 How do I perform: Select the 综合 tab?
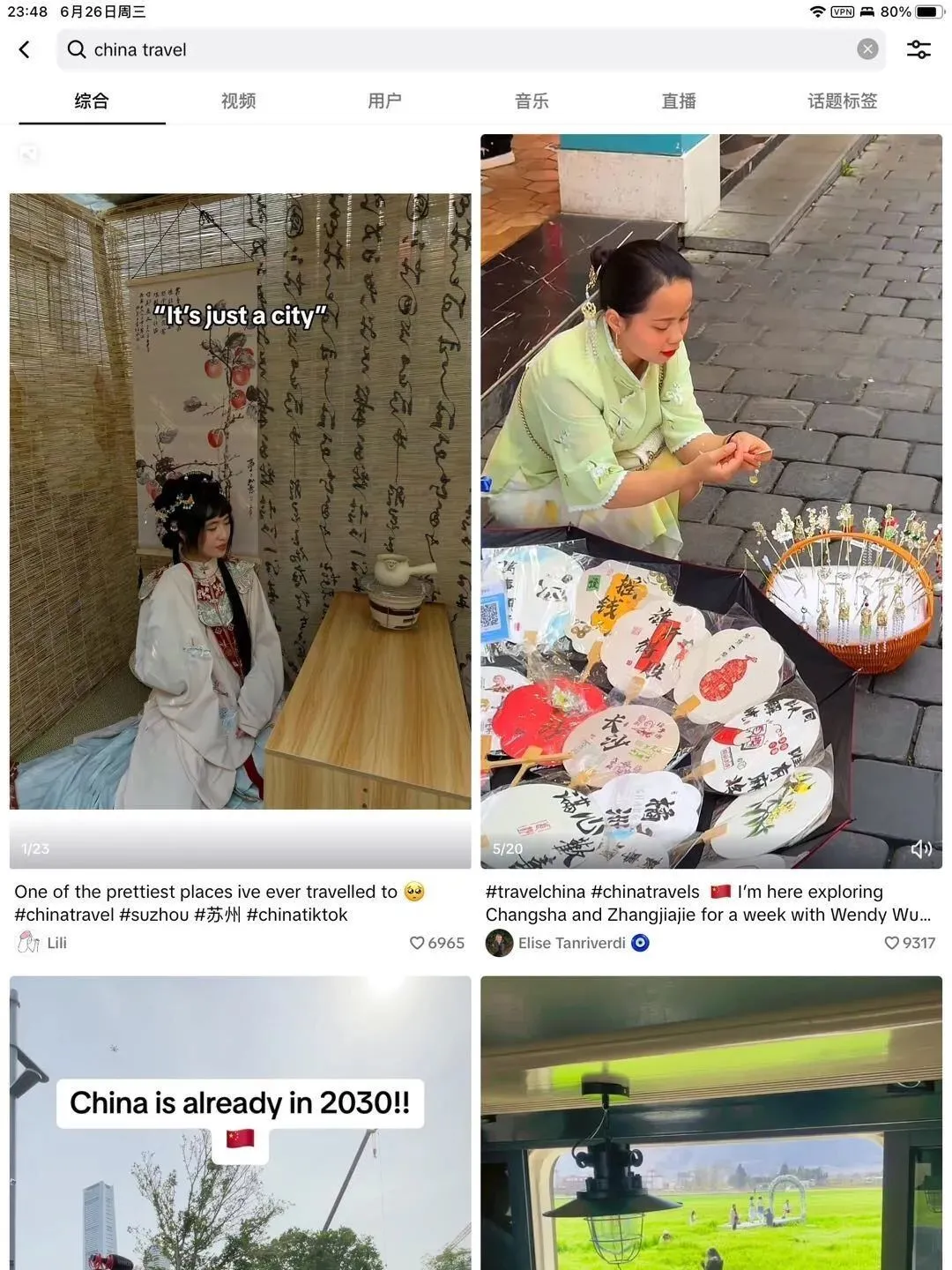[92, 101]
